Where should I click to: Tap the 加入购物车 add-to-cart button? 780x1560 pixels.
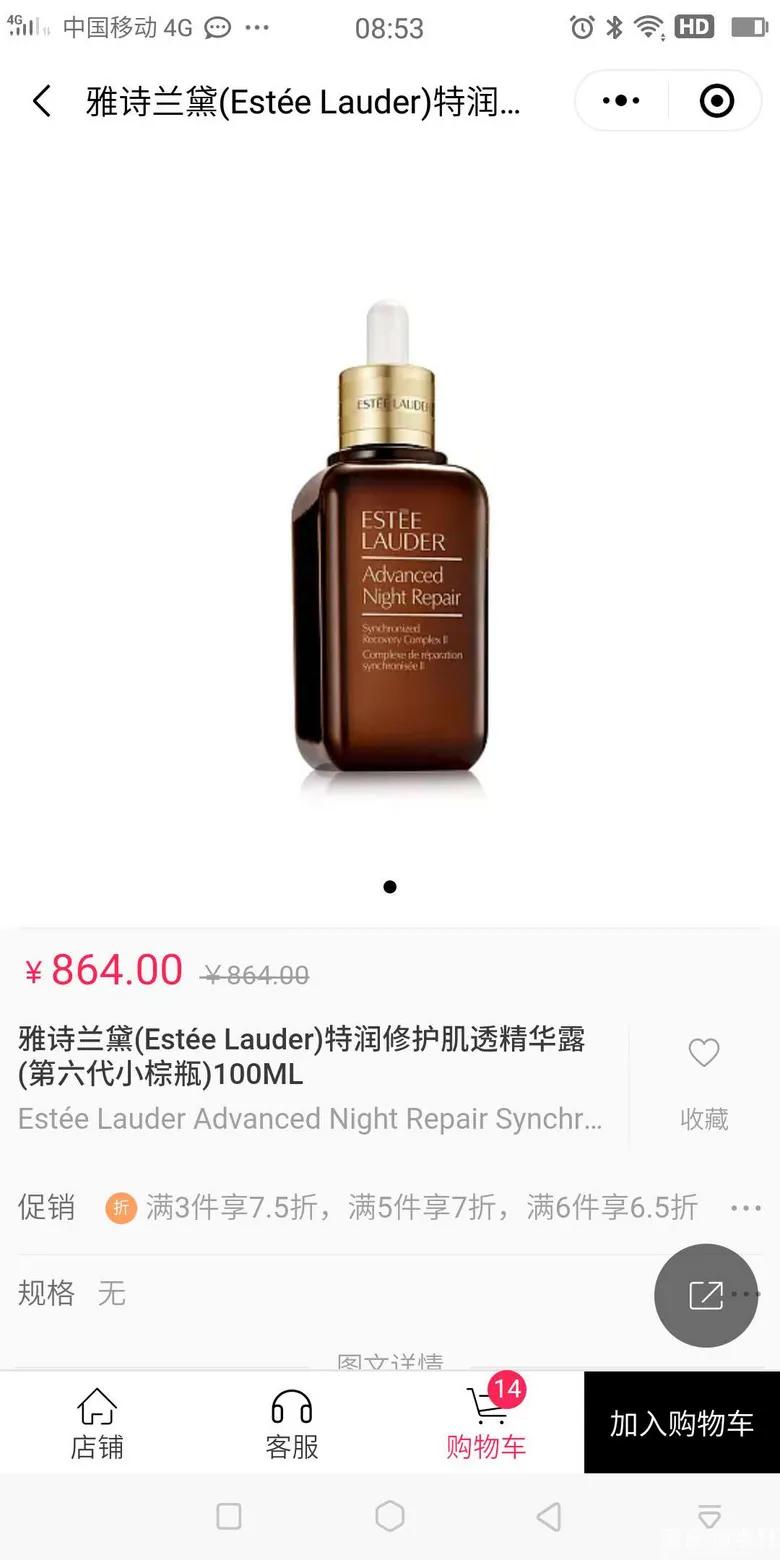tap(680, 1422)
